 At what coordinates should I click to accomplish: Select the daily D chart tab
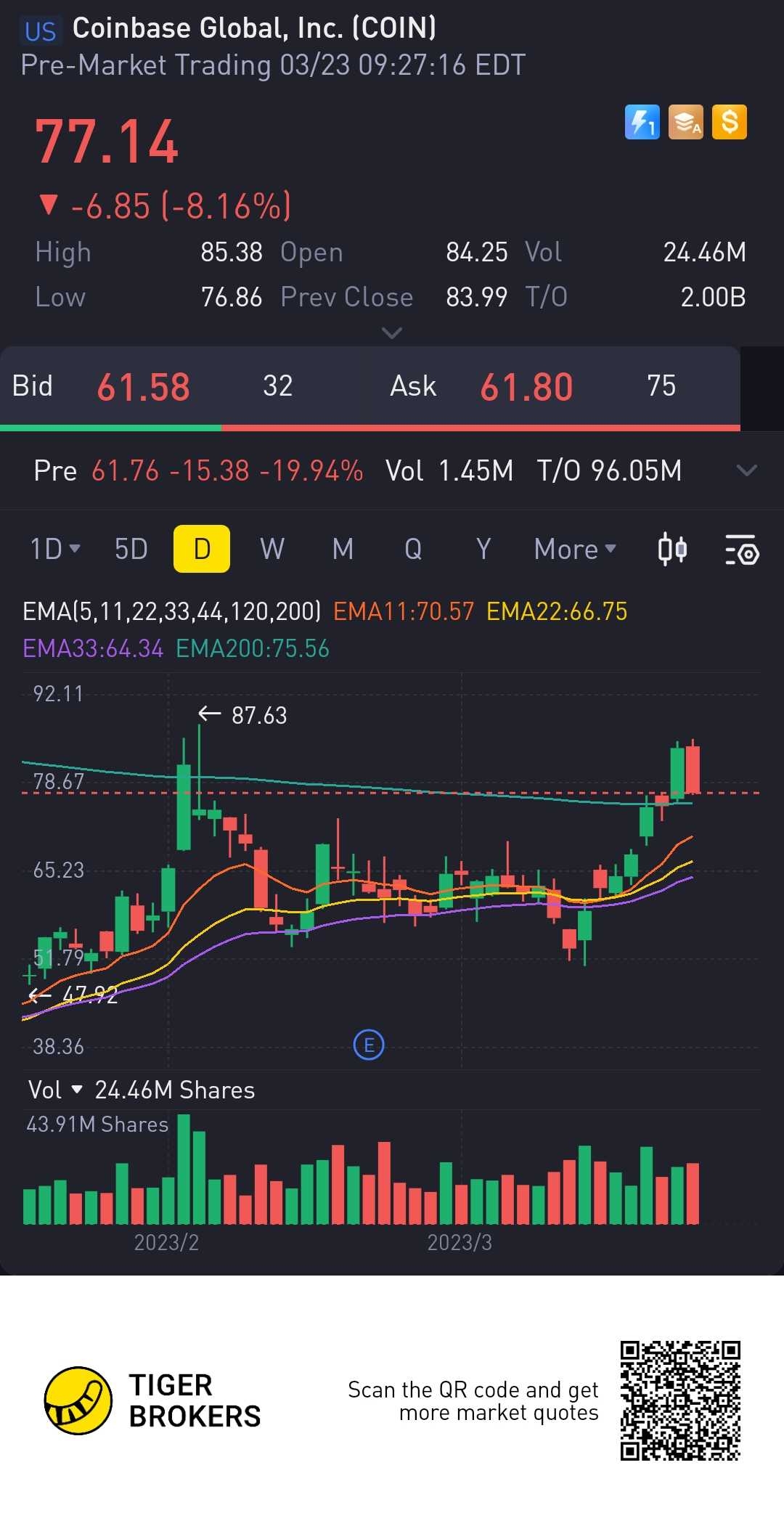tap(202, 549)
